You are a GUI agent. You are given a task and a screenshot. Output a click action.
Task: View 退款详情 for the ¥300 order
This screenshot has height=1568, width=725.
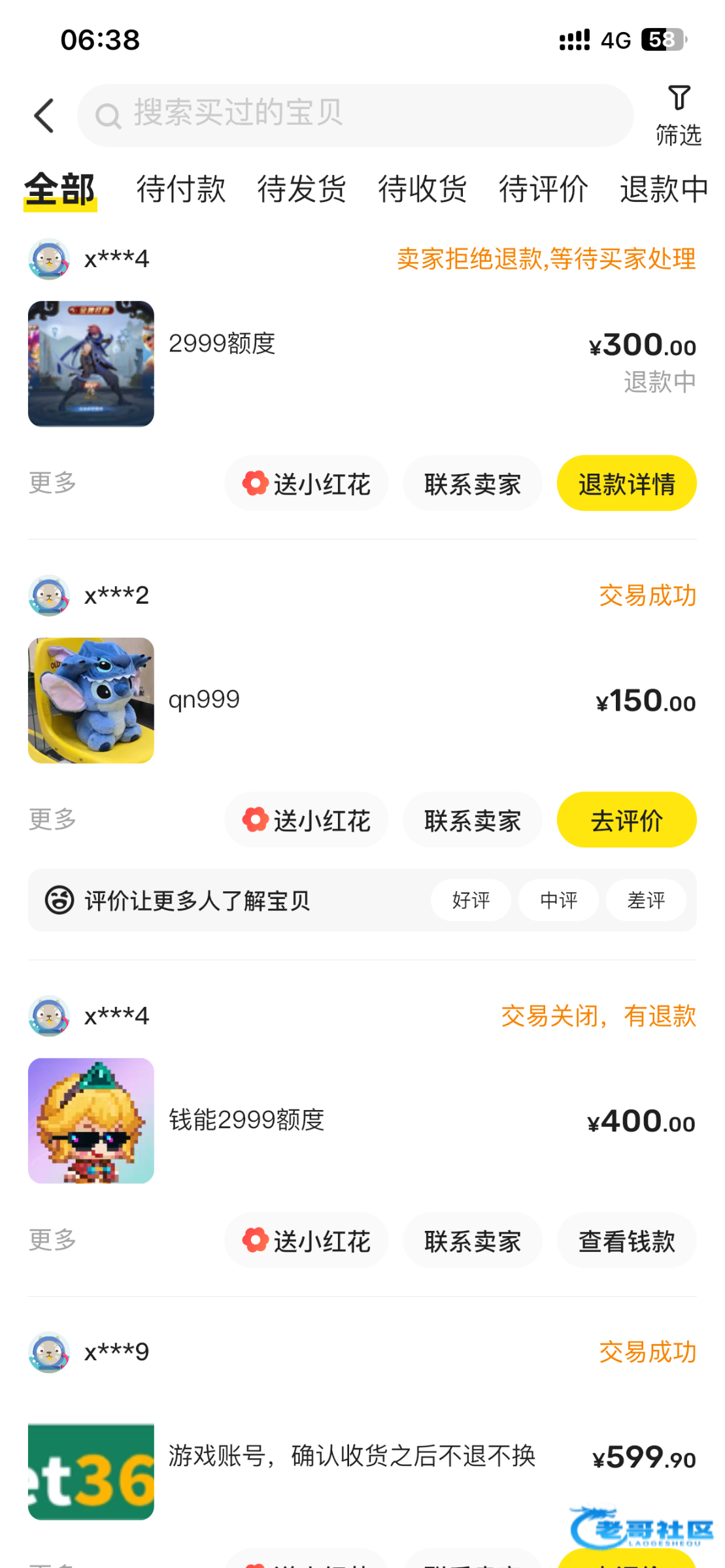click(x=626, y=483)
